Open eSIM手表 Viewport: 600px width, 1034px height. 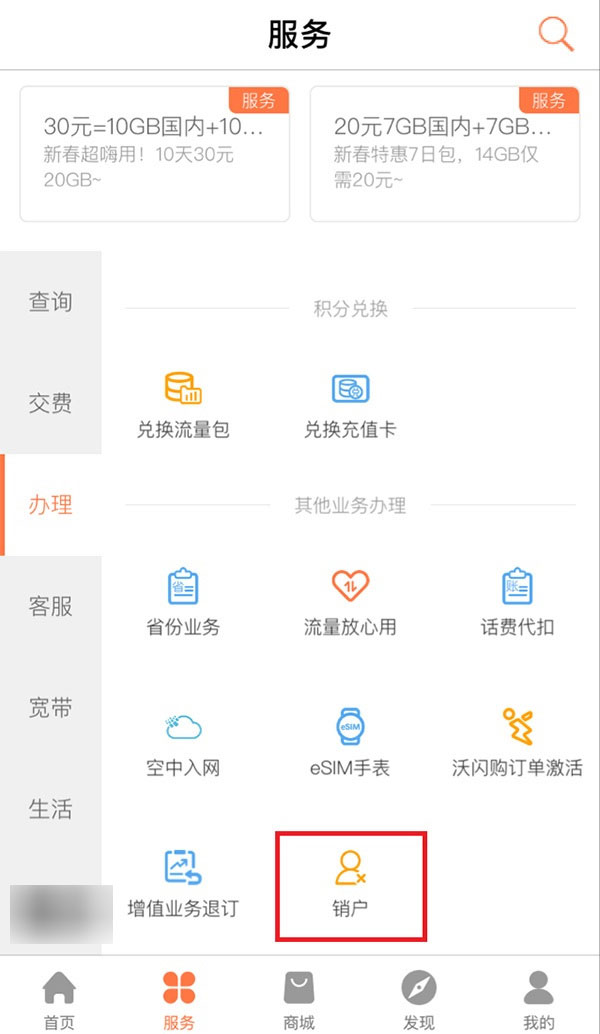tap(350, 744)
